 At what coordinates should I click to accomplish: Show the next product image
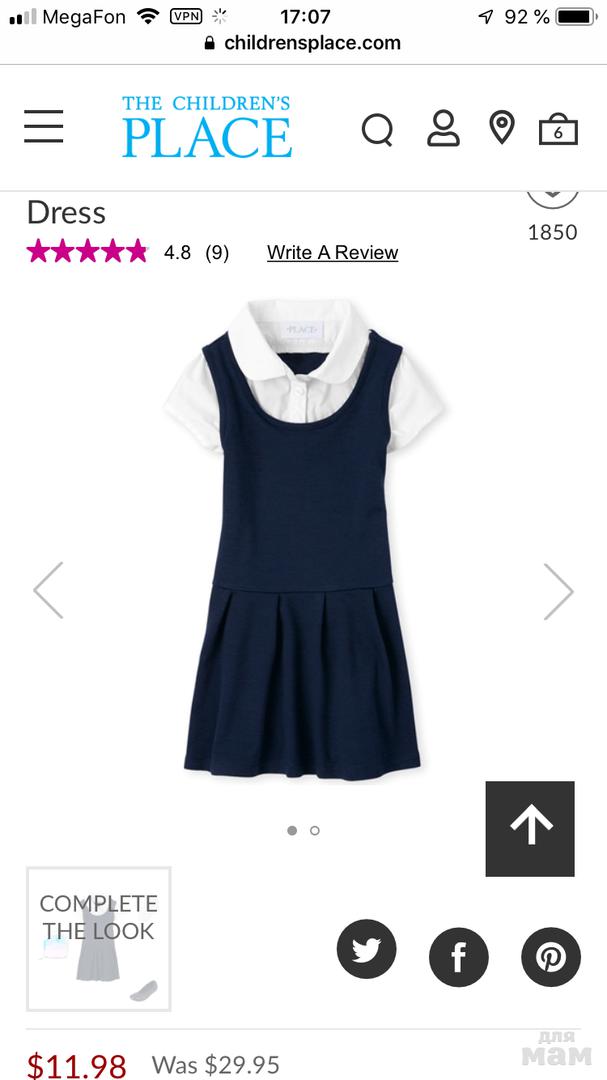coord(558,591)
